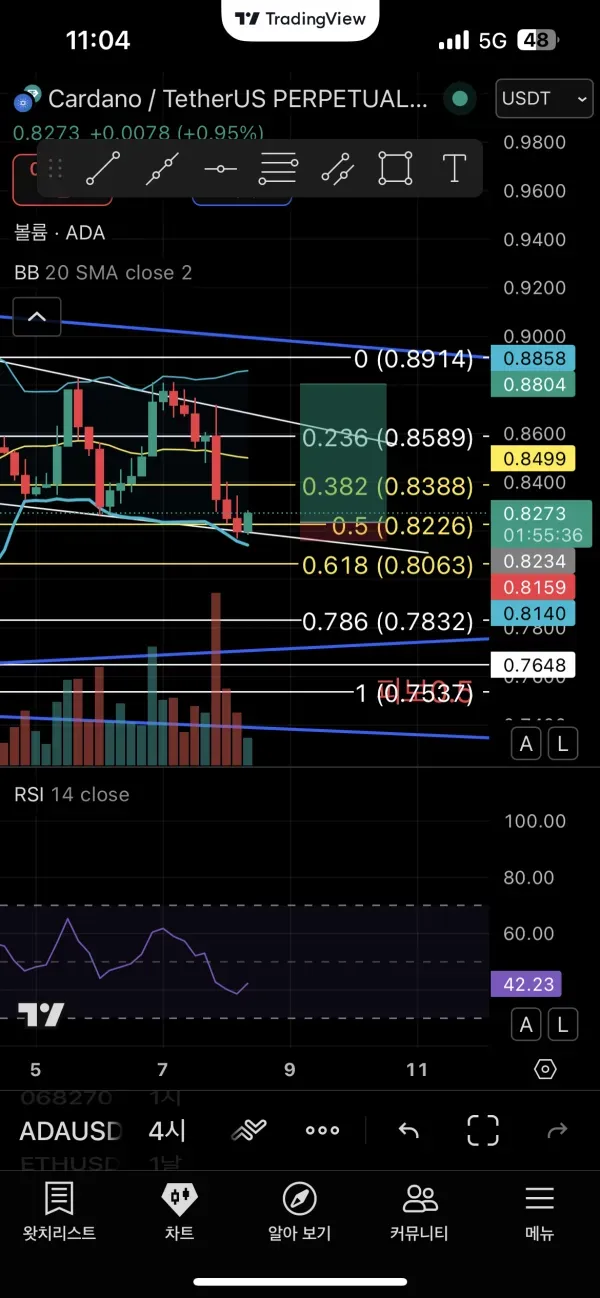Open chart settings hexagon icon
The height and width of the screenshot is (1298, 600).
(545, 1069)
